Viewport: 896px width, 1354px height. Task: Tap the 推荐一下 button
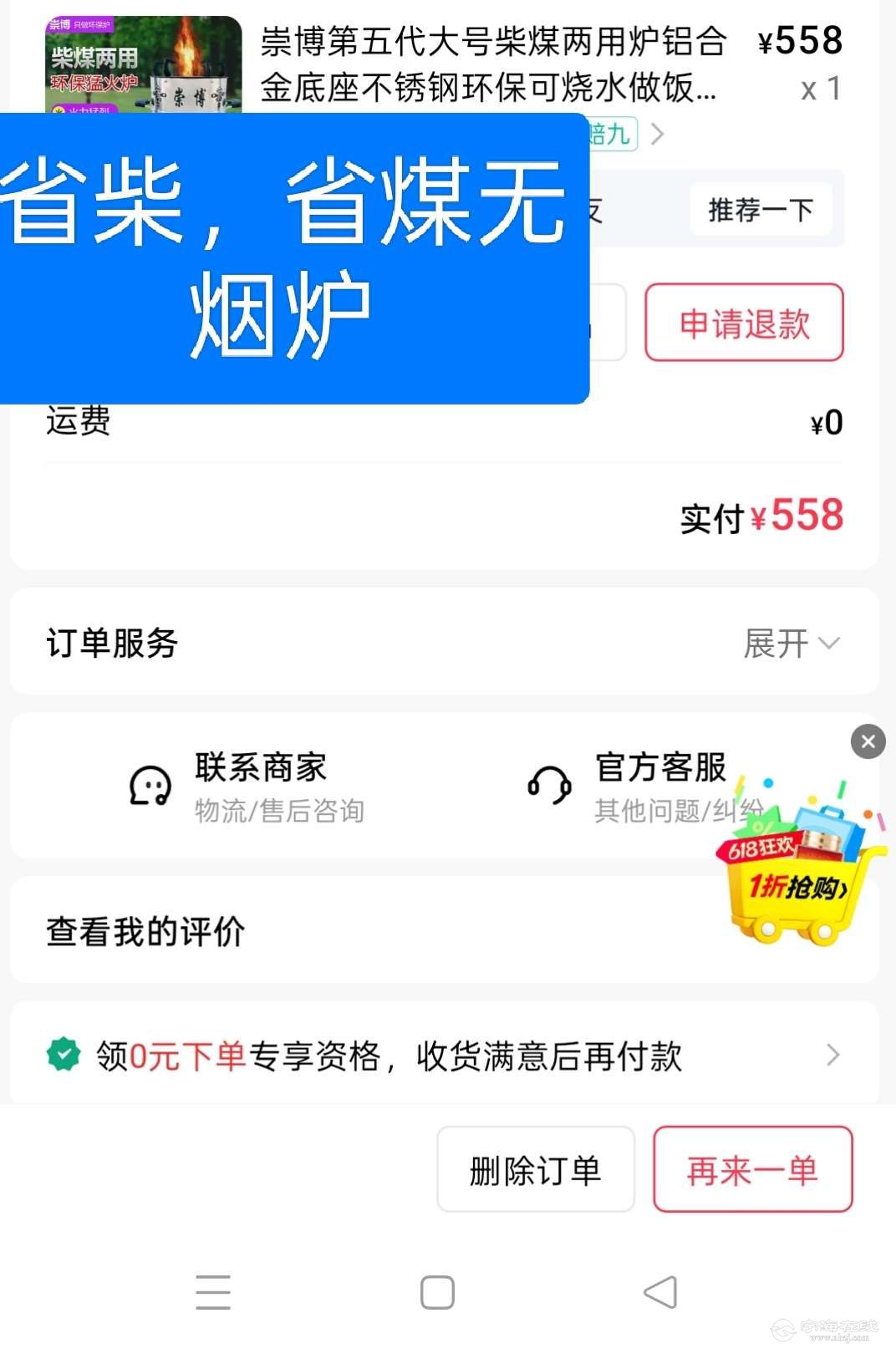click(760, 209)
